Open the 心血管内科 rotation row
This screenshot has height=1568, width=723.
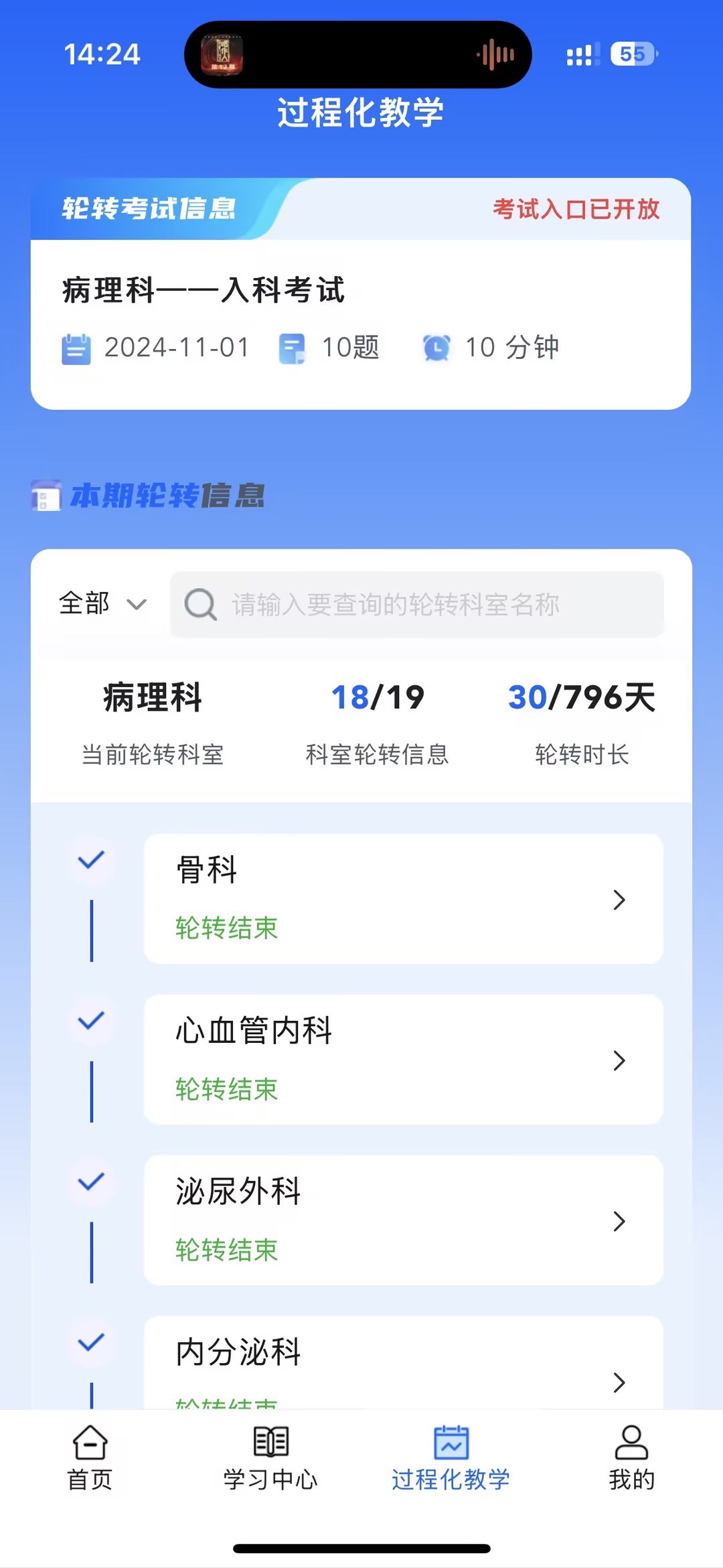pyautogui.click(x=403, y=1059)
